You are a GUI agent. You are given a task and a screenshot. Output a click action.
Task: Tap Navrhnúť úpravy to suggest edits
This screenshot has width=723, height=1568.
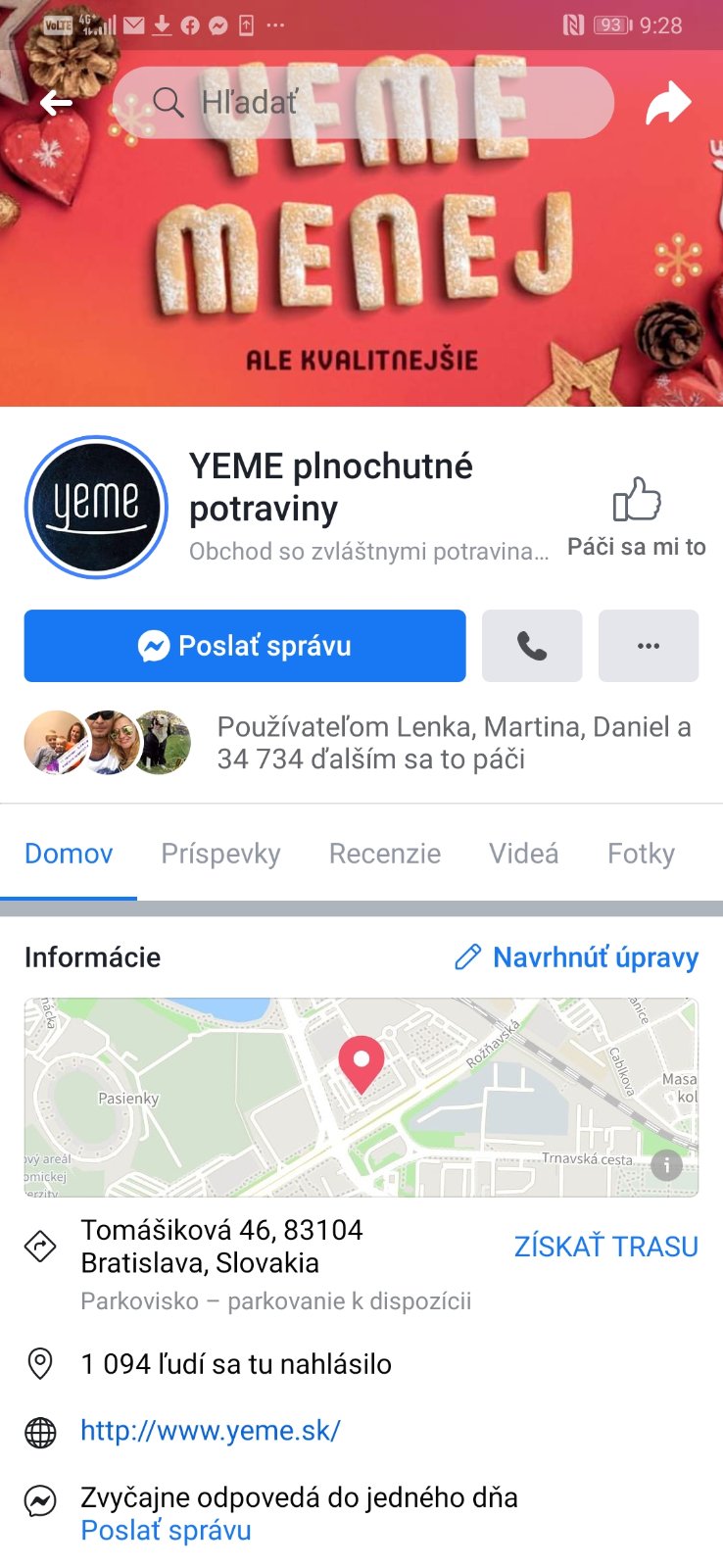577,957
